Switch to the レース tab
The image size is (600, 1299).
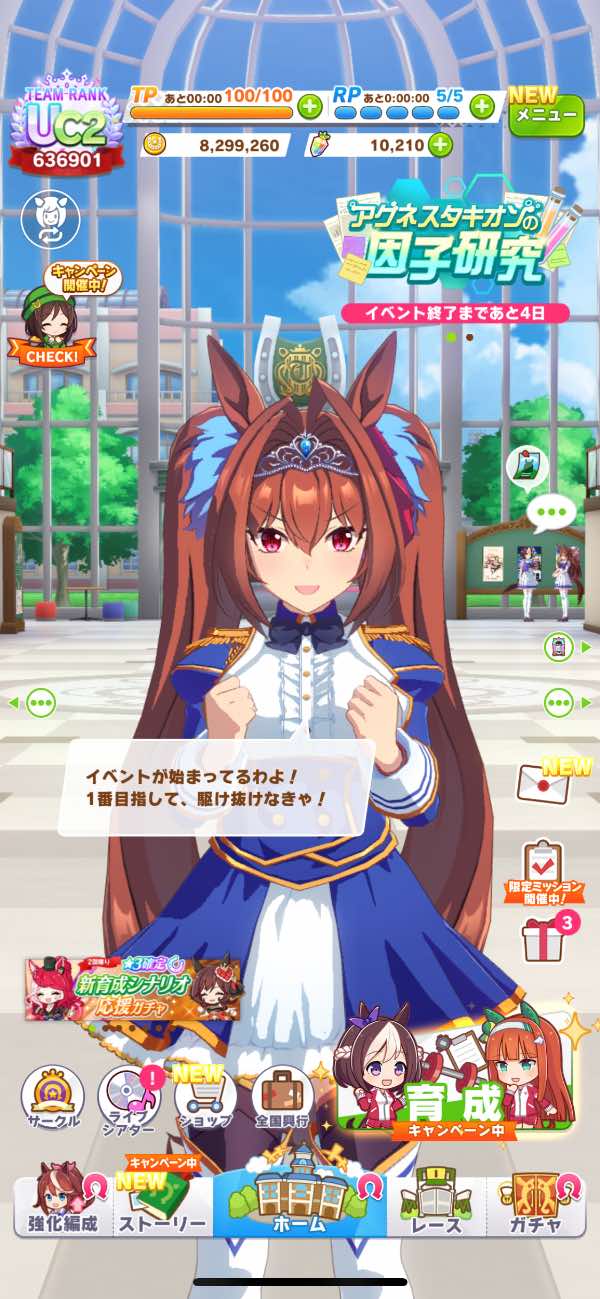click(437, 1203)
